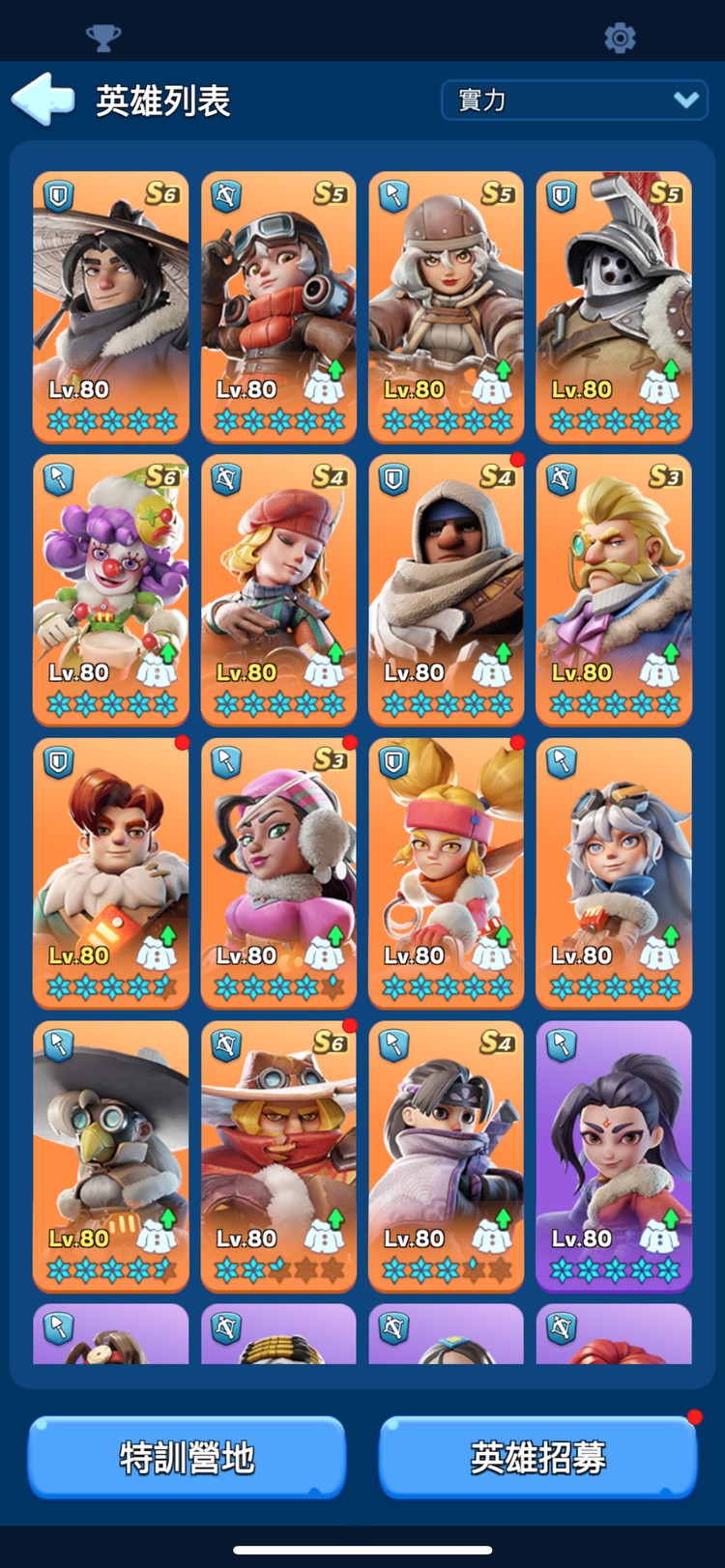Open the red beret blonde girl S4 hero card

click(x=278, y=589)
